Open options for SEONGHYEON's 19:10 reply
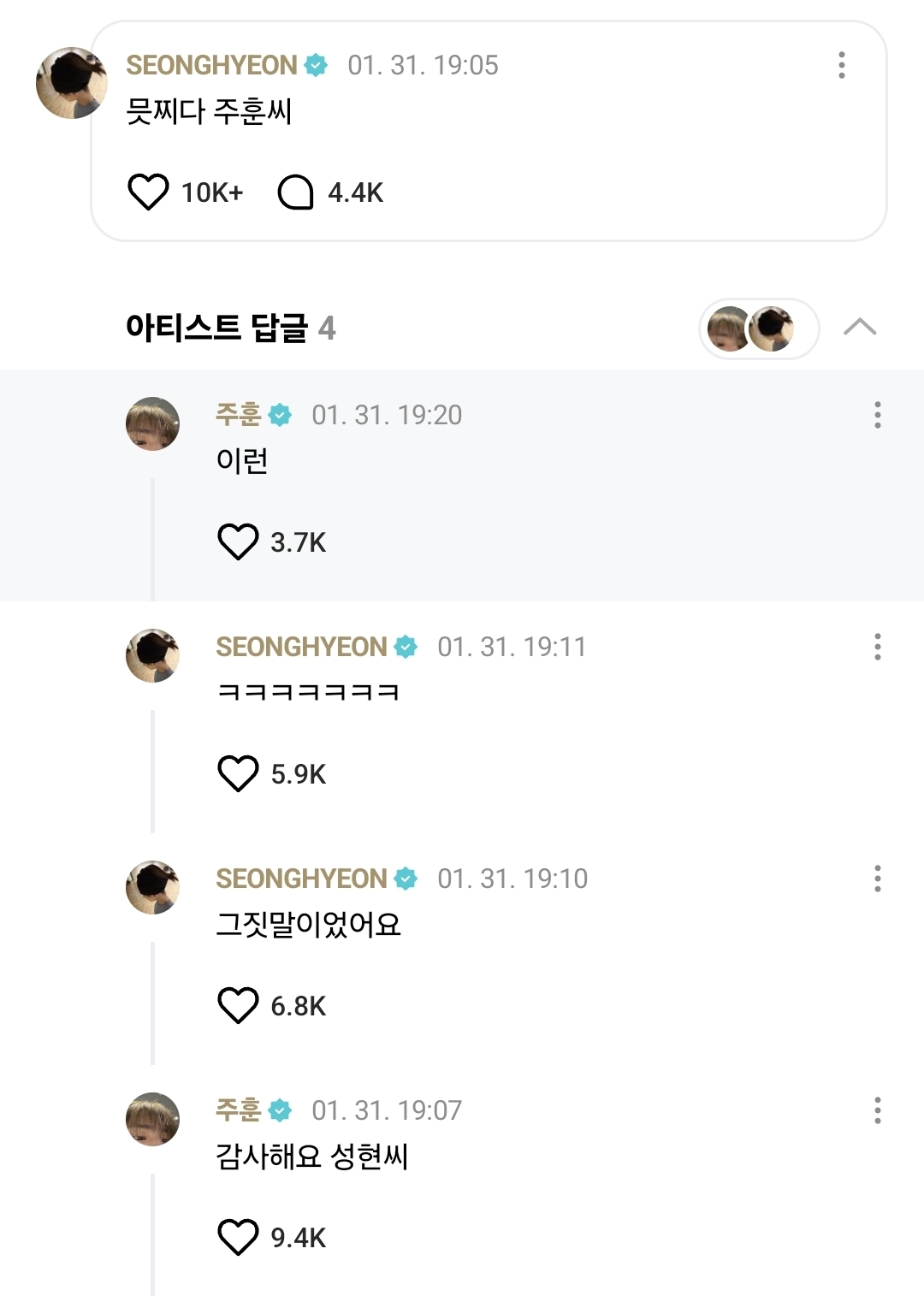The image size is (924, 1296). tap(877, 879)
